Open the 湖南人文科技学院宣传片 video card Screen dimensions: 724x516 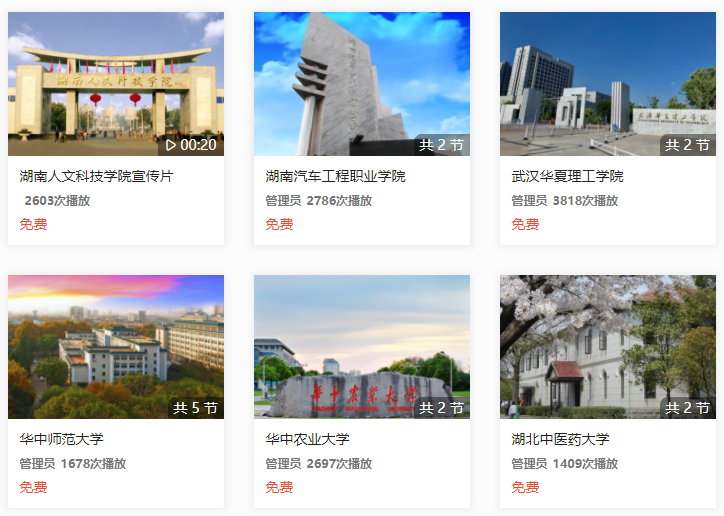coord(116,85)
